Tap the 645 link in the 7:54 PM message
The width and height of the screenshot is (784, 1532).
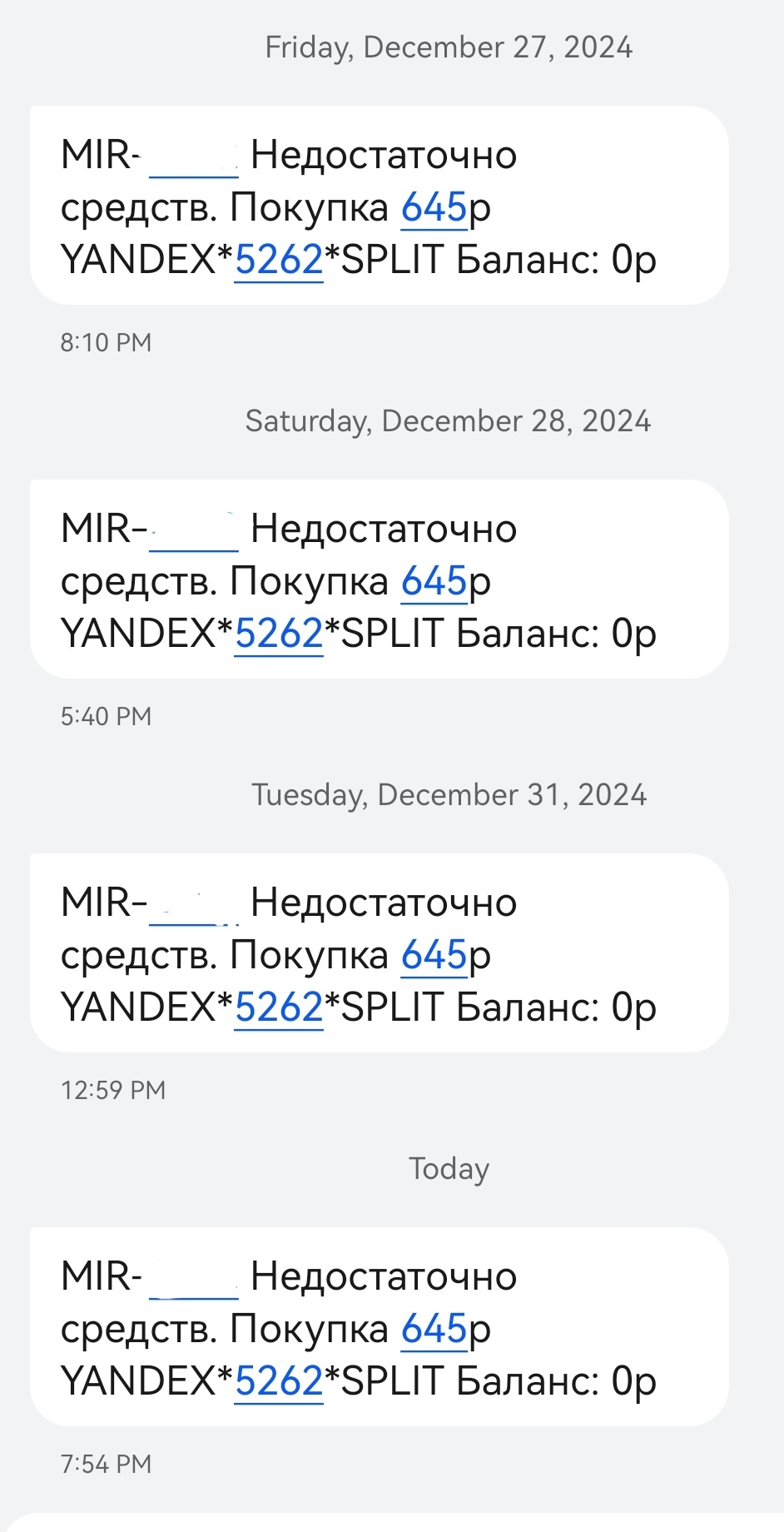pos(434,1330)
